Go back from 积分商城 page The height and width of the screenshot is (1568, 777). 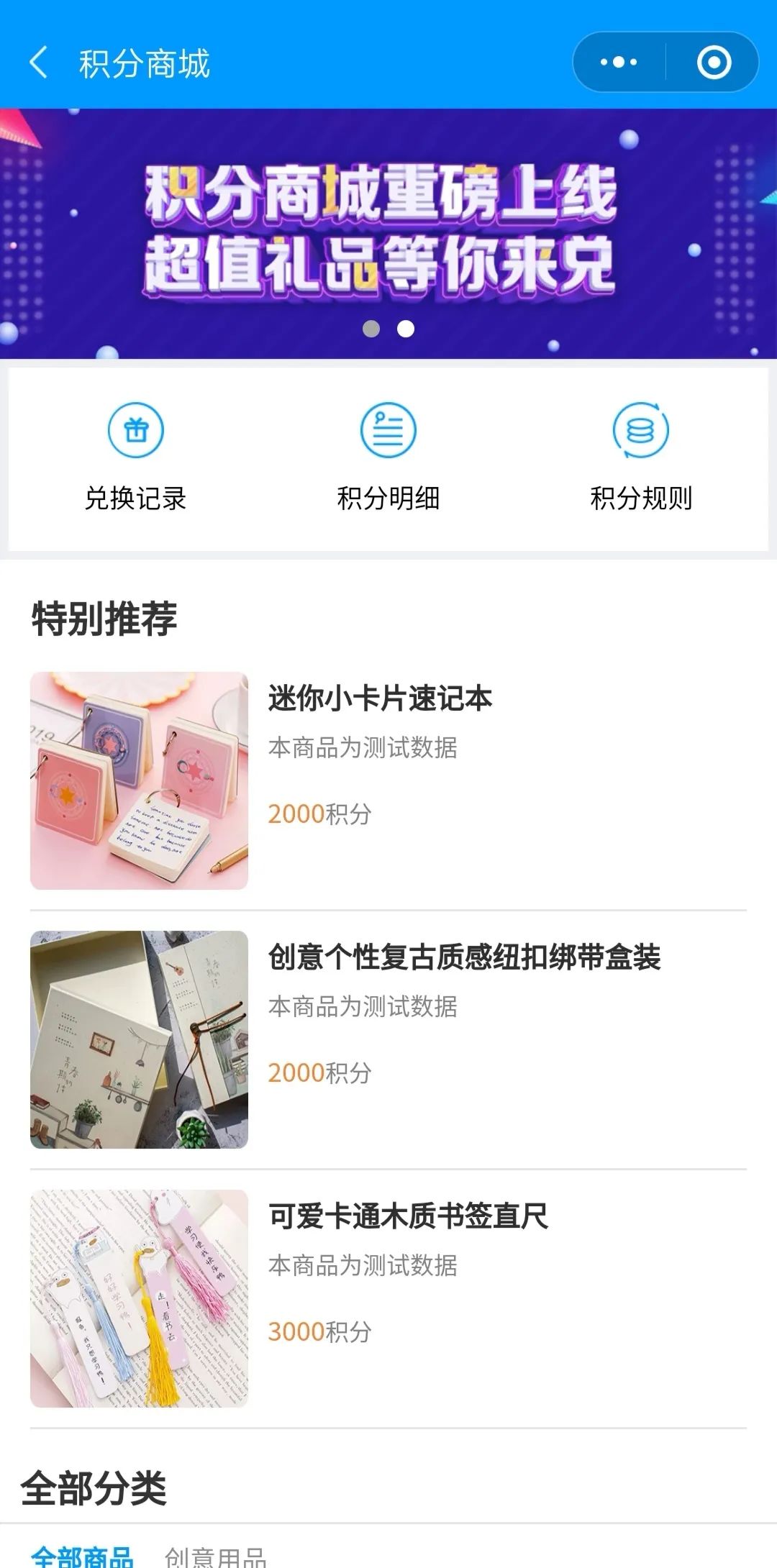click(x=39, y=63)
